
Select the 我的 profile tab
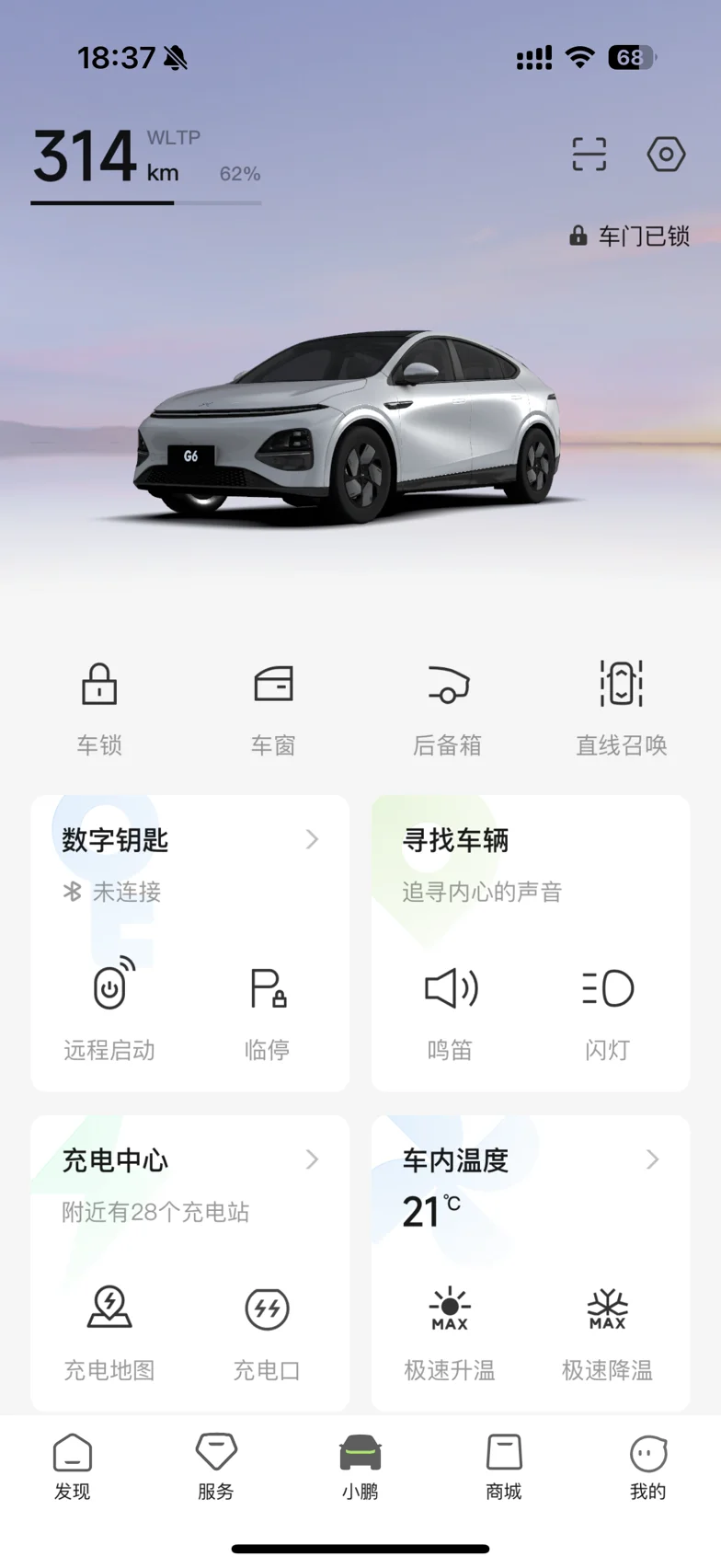[648, 1467]
